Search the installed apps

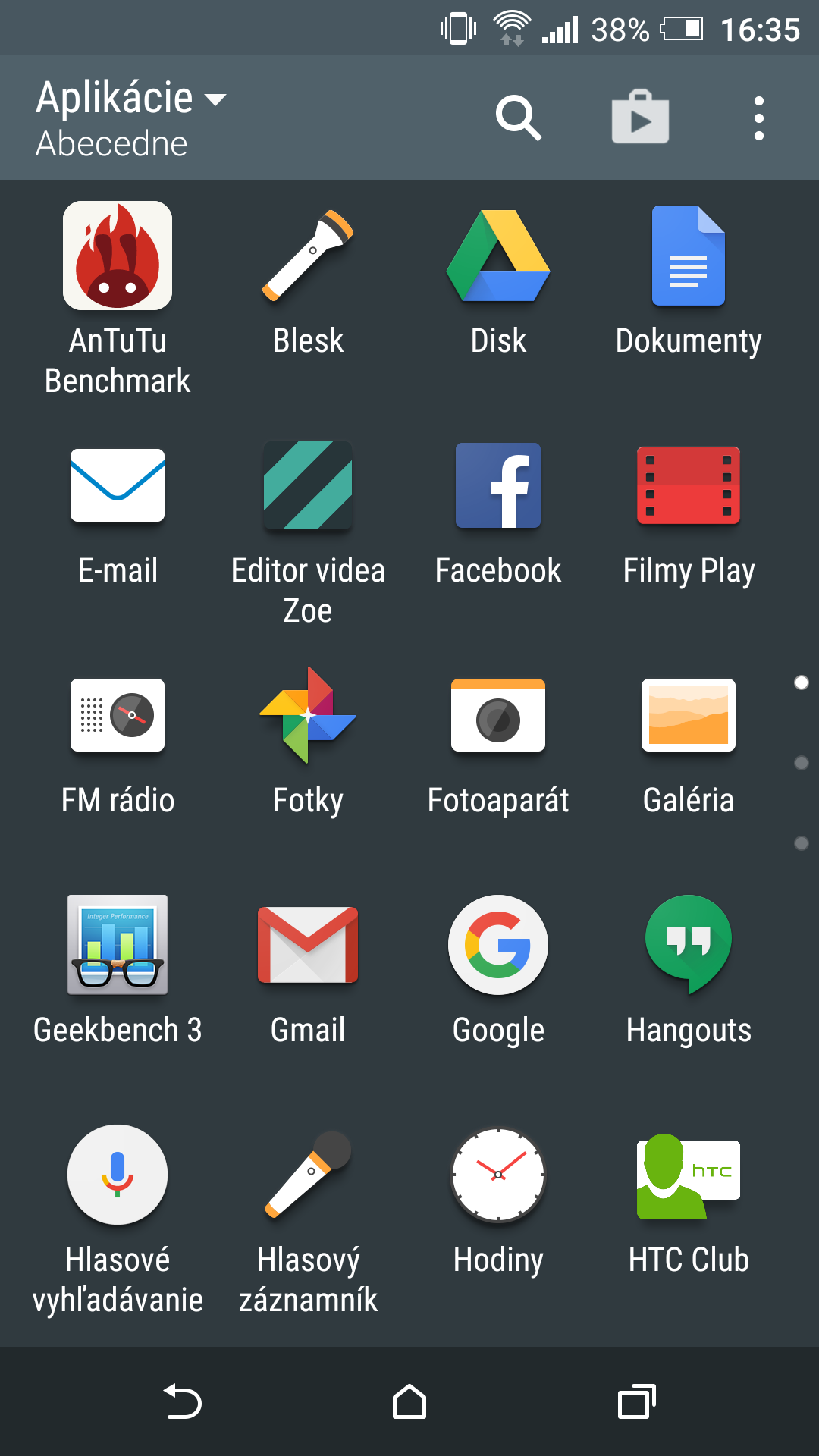coord(519,118)
